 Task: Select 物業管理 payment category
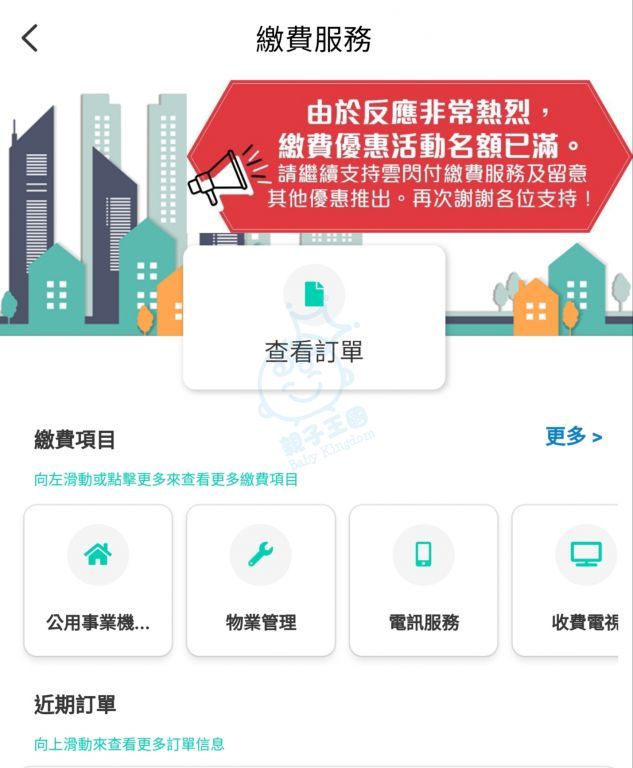pyautogui.click(x=261, y=580)
